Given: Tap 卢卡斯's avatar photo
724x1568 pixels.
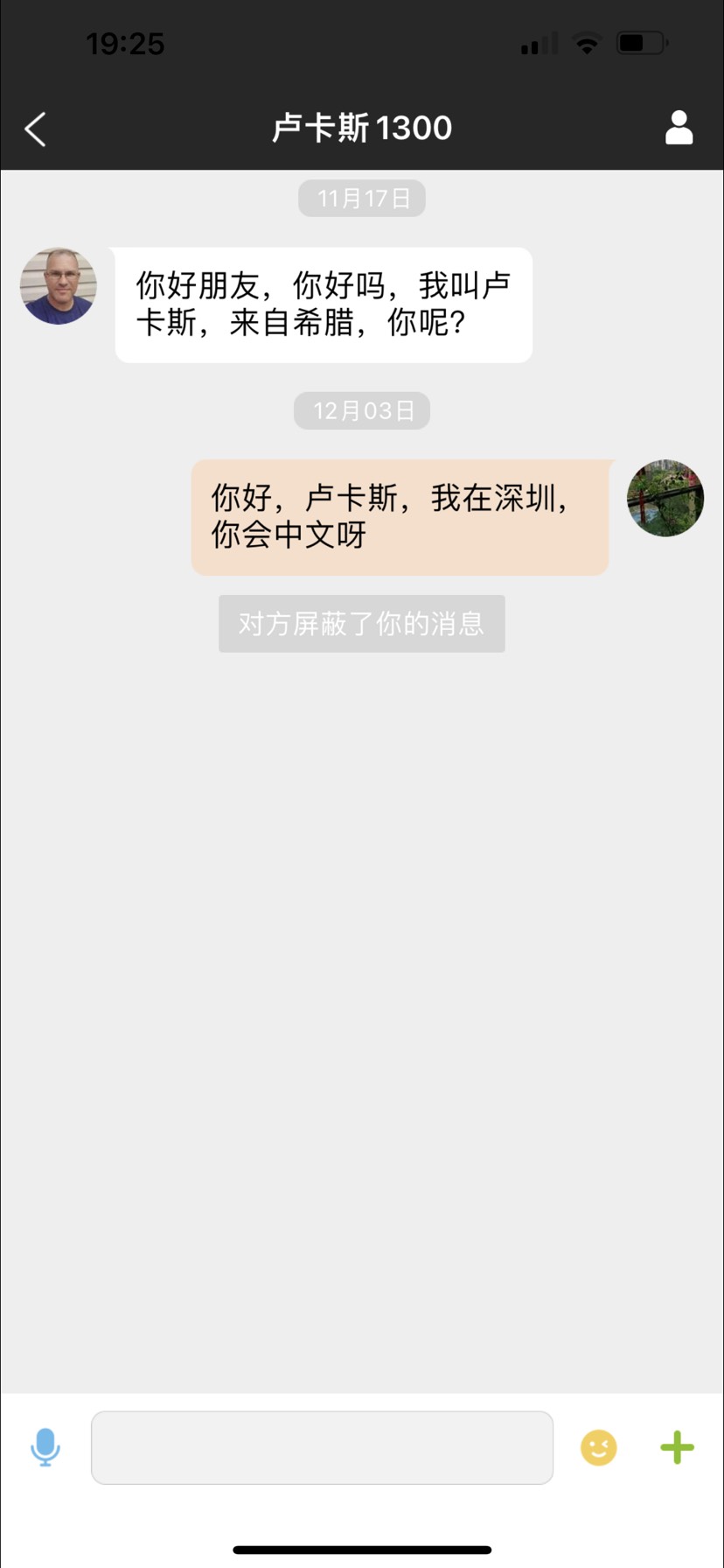Looking at the screenshot, I should [x=59, y=286].
